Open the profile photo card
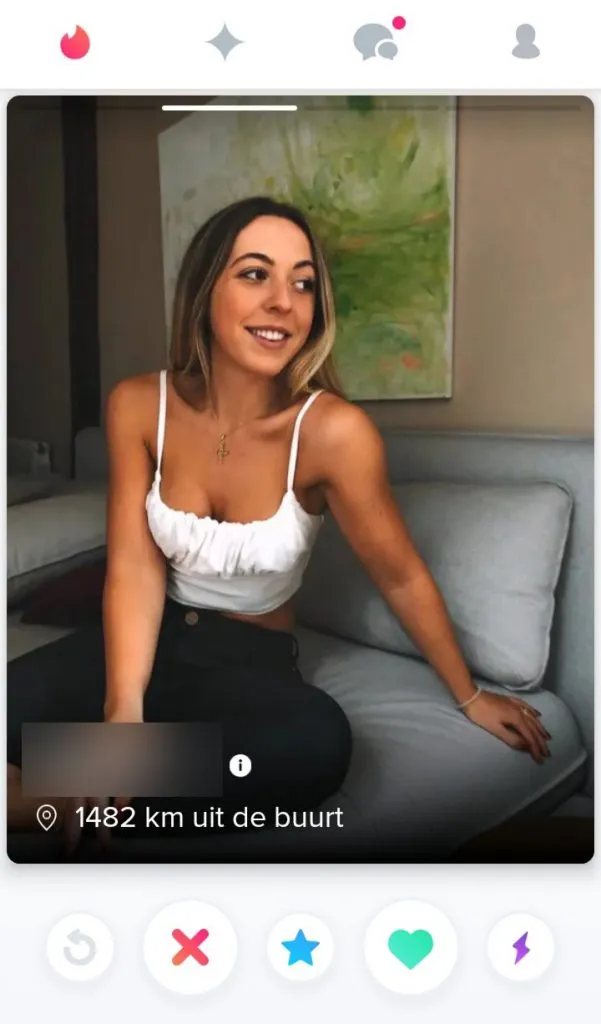Viewport: 601px width, 1024px height. [300, 450]
